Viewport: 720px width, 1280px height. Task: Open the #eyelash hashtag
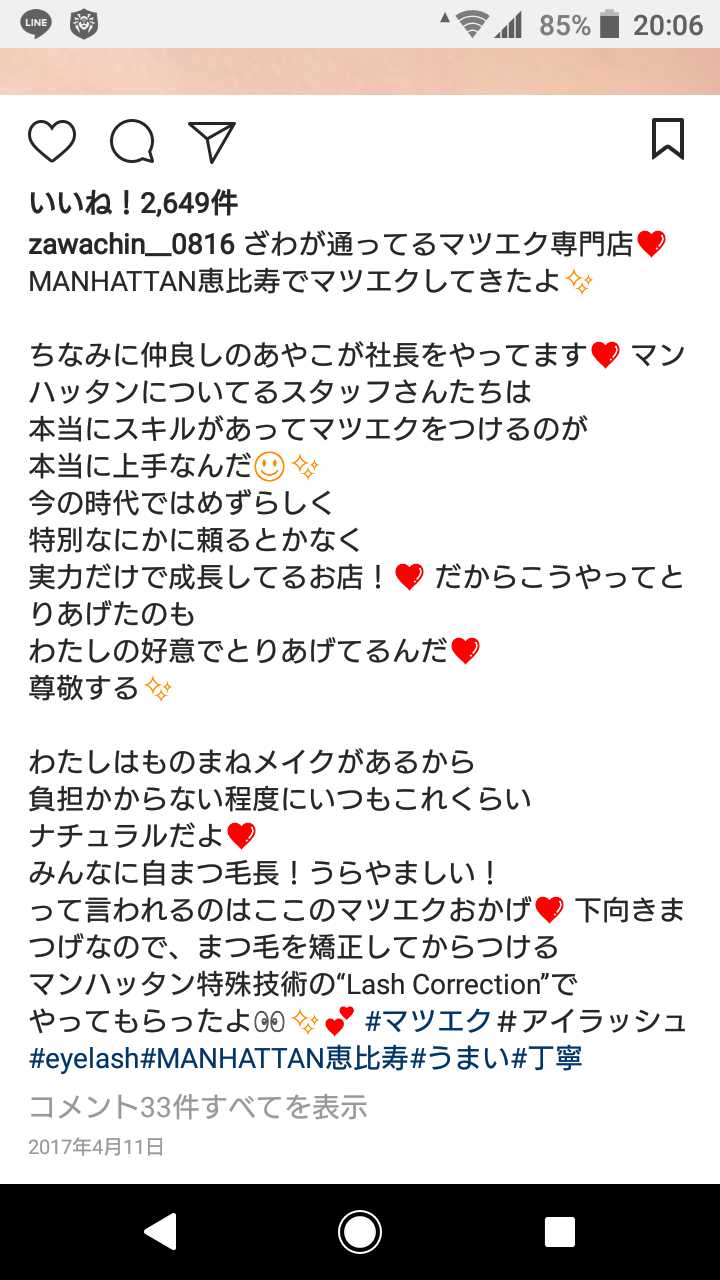84,1059
